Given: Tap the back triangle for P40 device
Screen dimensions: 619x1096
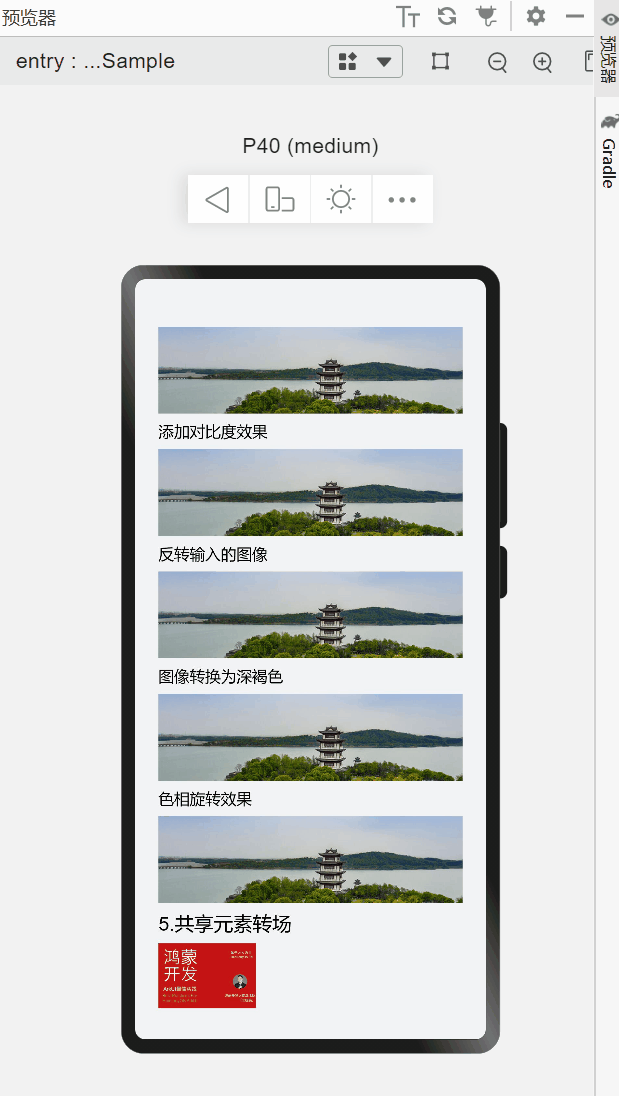Looking at the screenshot, I should [x=218, y=199].
